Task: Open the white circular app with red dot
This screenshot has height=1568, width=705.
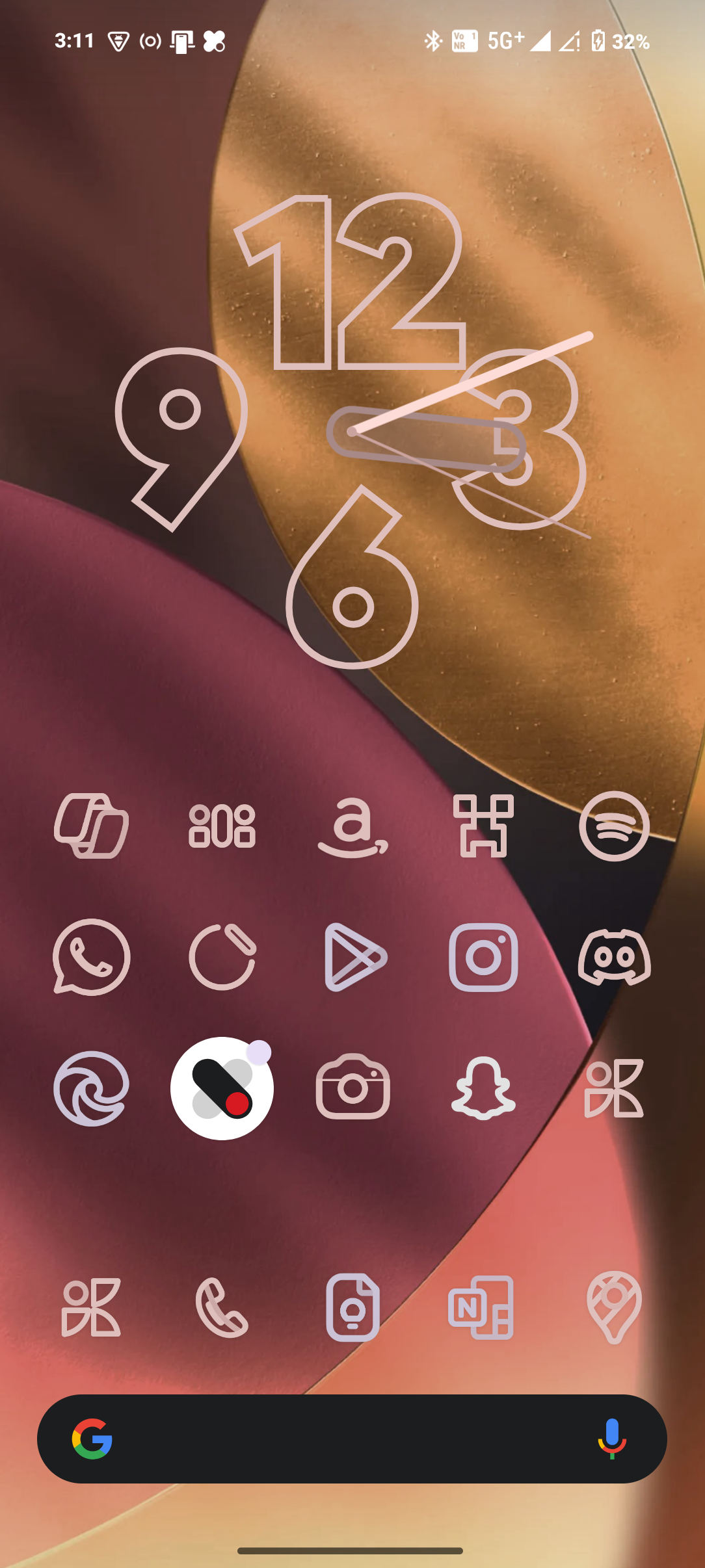Action: tap(222, 1088)
